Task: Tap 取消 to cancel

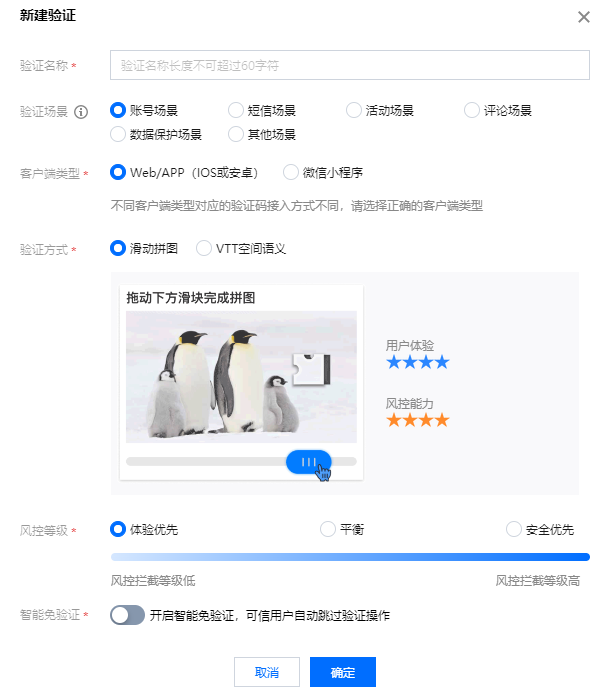Action: [x=266, y=672]
